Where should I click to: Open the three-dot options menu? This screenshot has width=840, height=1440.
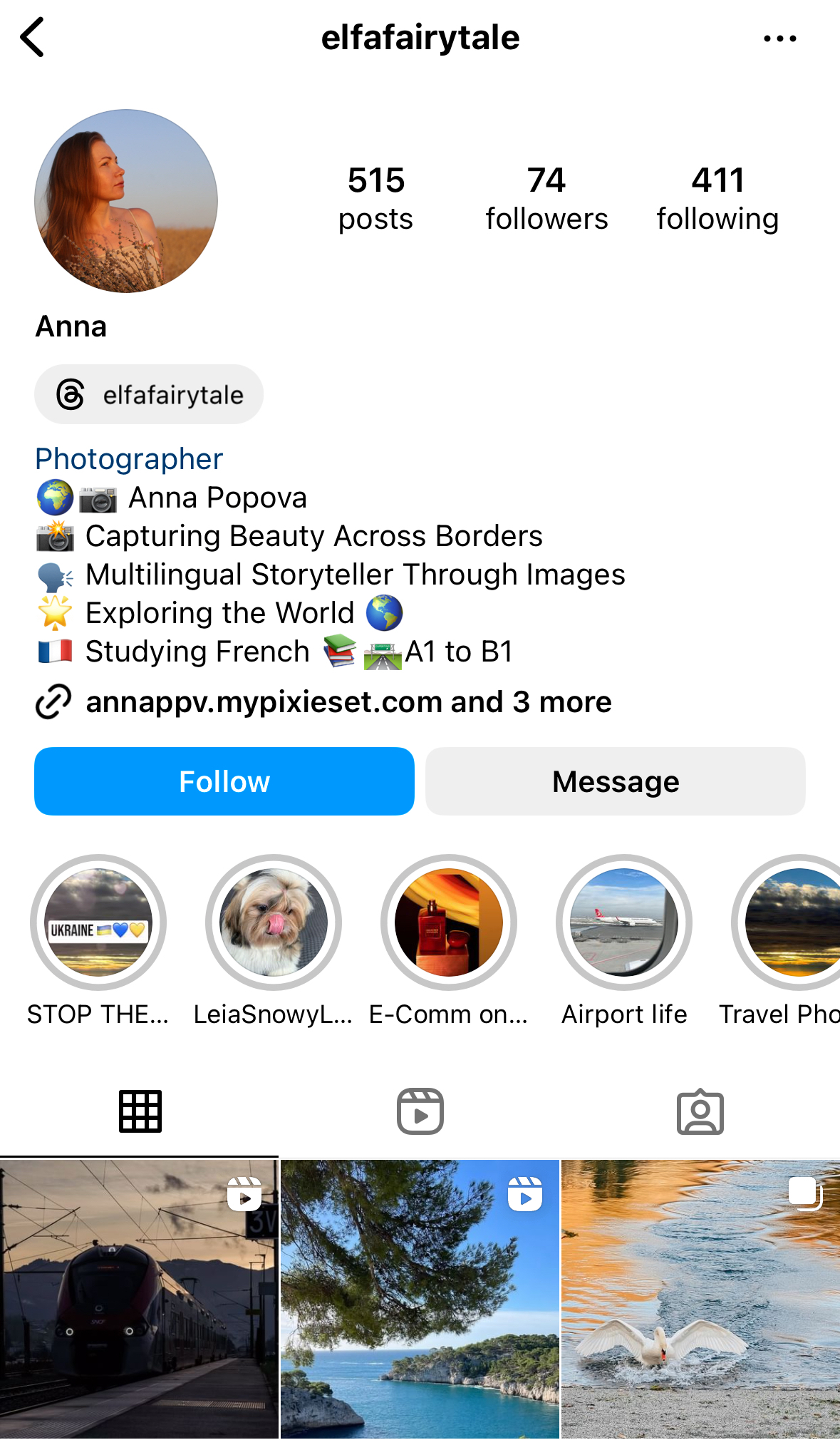[779, 38]
